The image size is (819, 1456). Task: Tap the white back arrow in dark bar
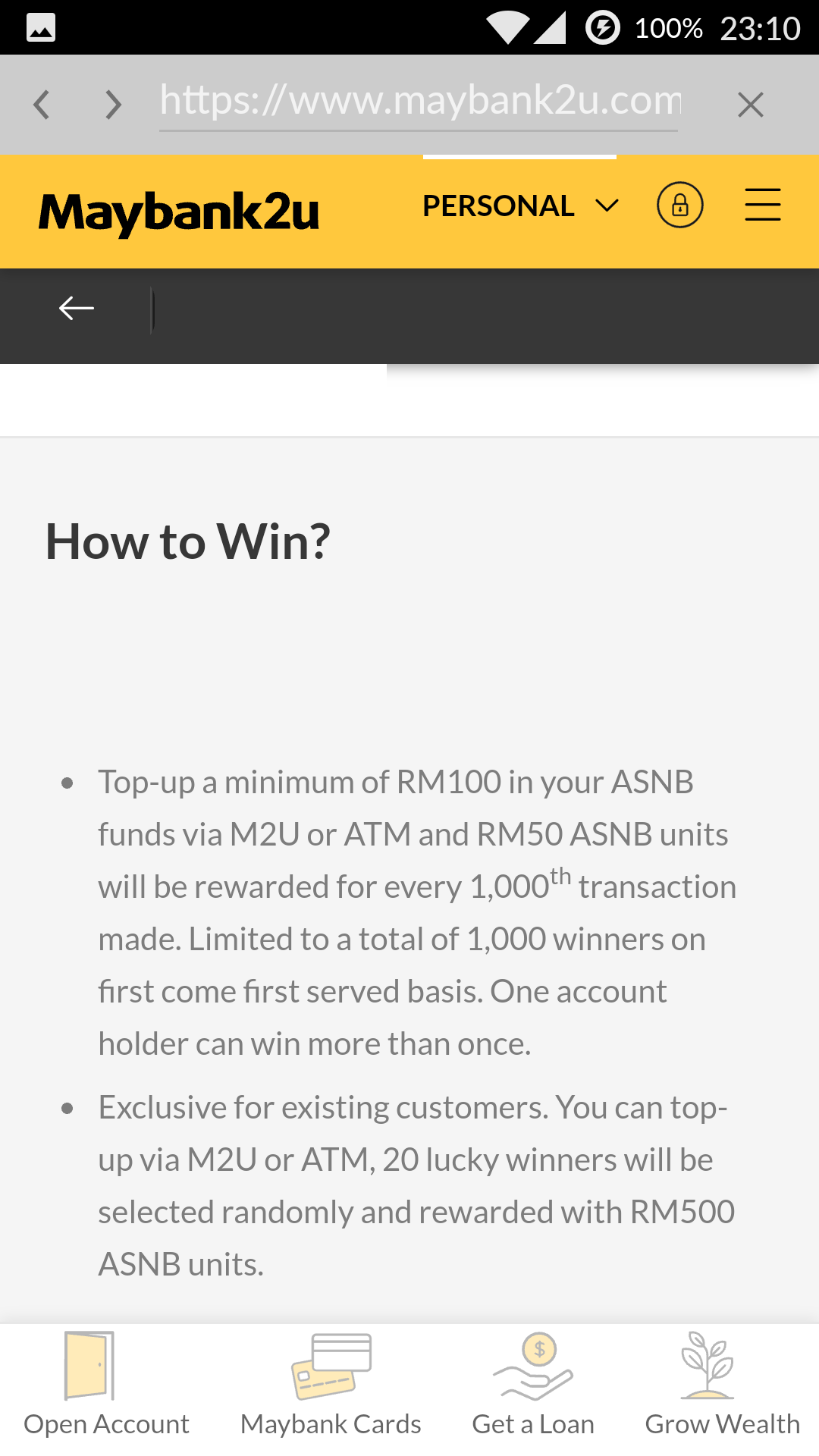point(77,308)
